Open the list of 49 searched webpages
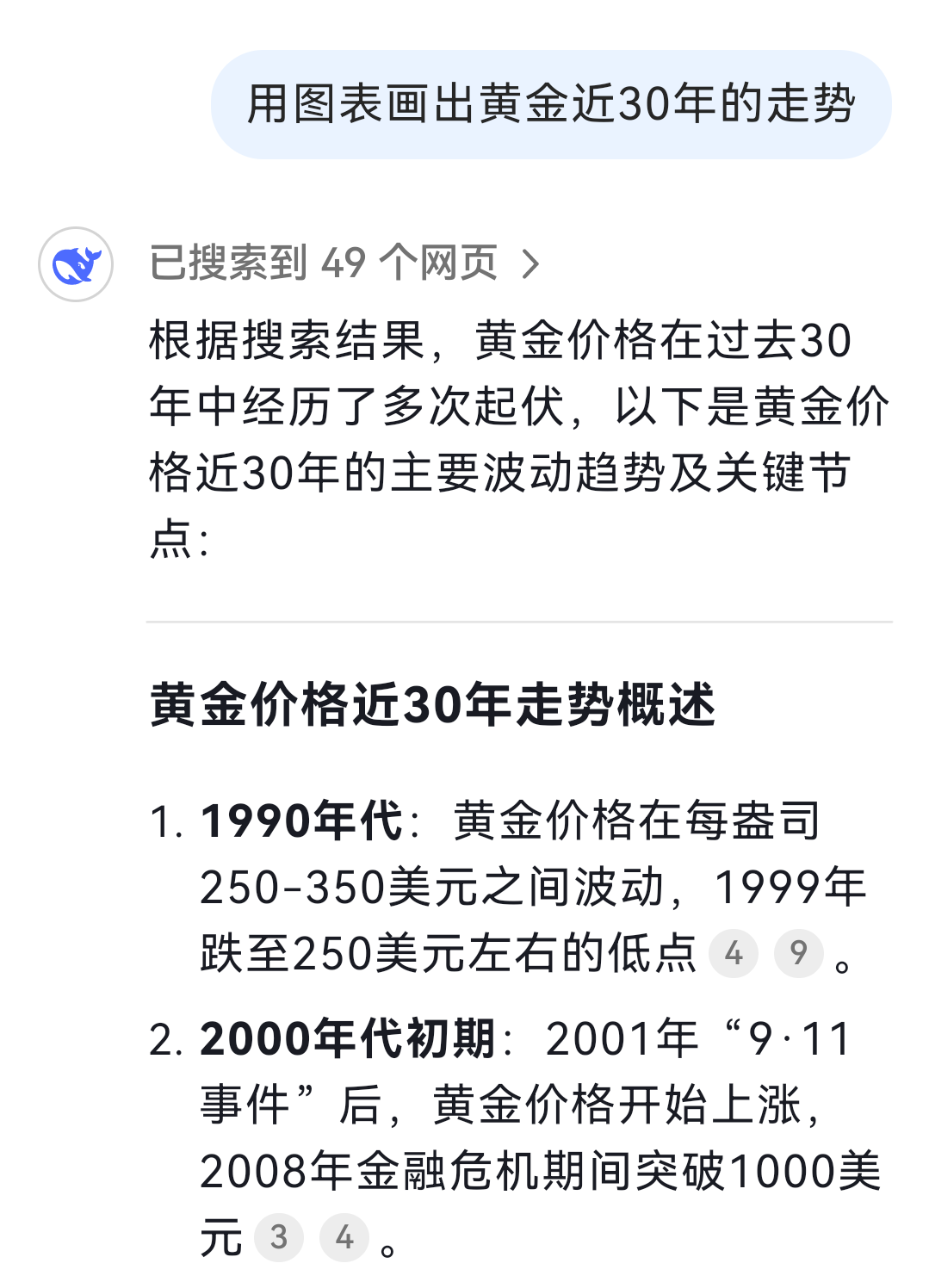This screenshot has width=929, height=1288. 340,264
